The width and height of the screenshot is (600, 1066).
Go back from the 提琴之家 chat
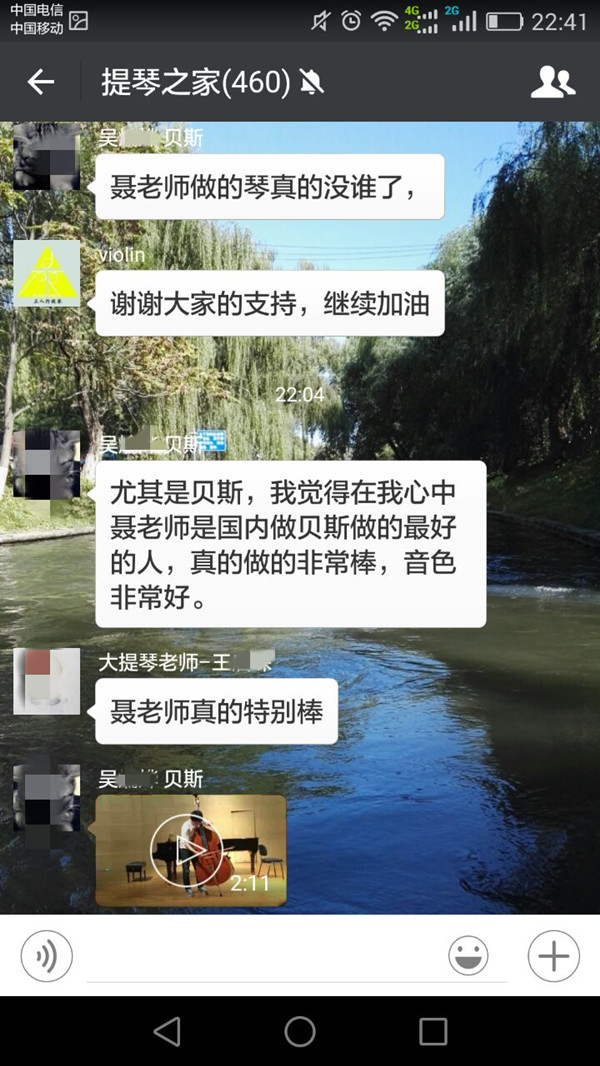click(x=41, y=82)
